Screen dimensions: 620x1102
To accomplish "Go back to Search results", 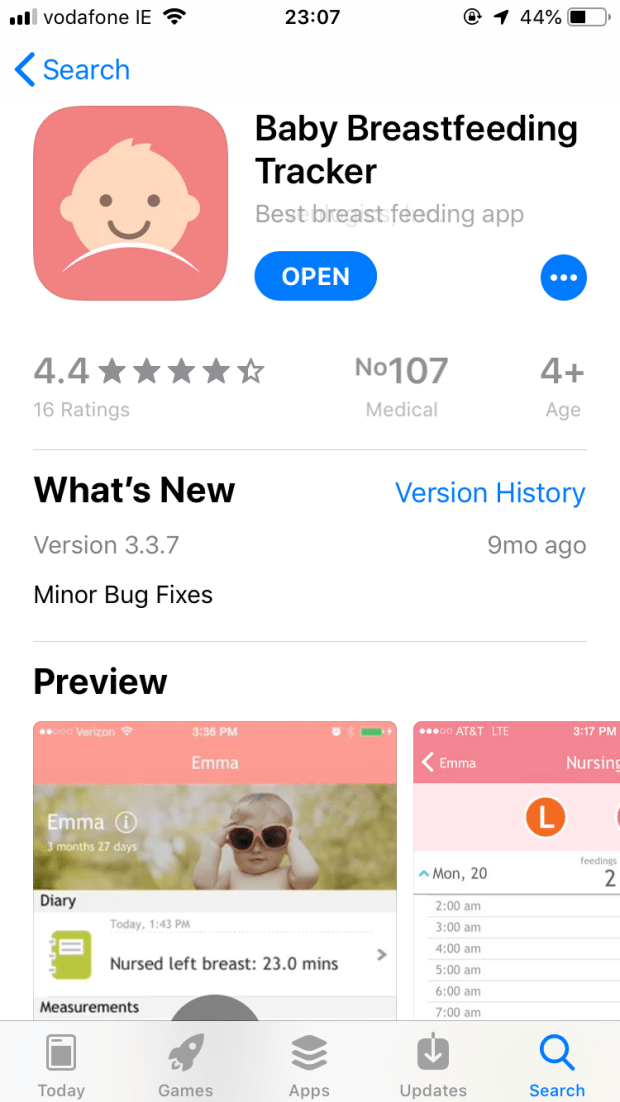I will [73, 70].
